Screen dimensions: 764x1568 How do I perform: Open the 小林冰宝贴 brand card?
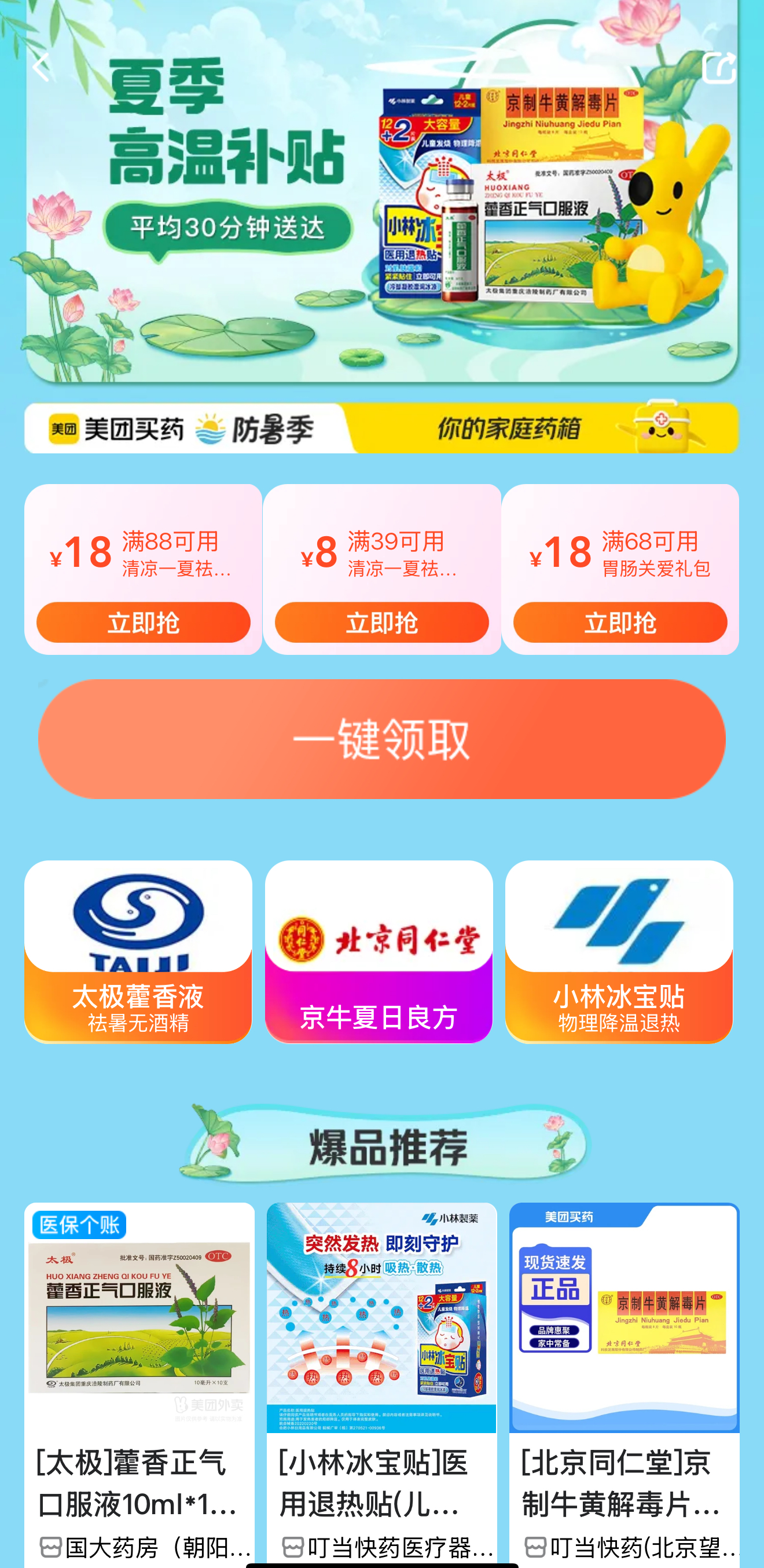tap(619, 951)
